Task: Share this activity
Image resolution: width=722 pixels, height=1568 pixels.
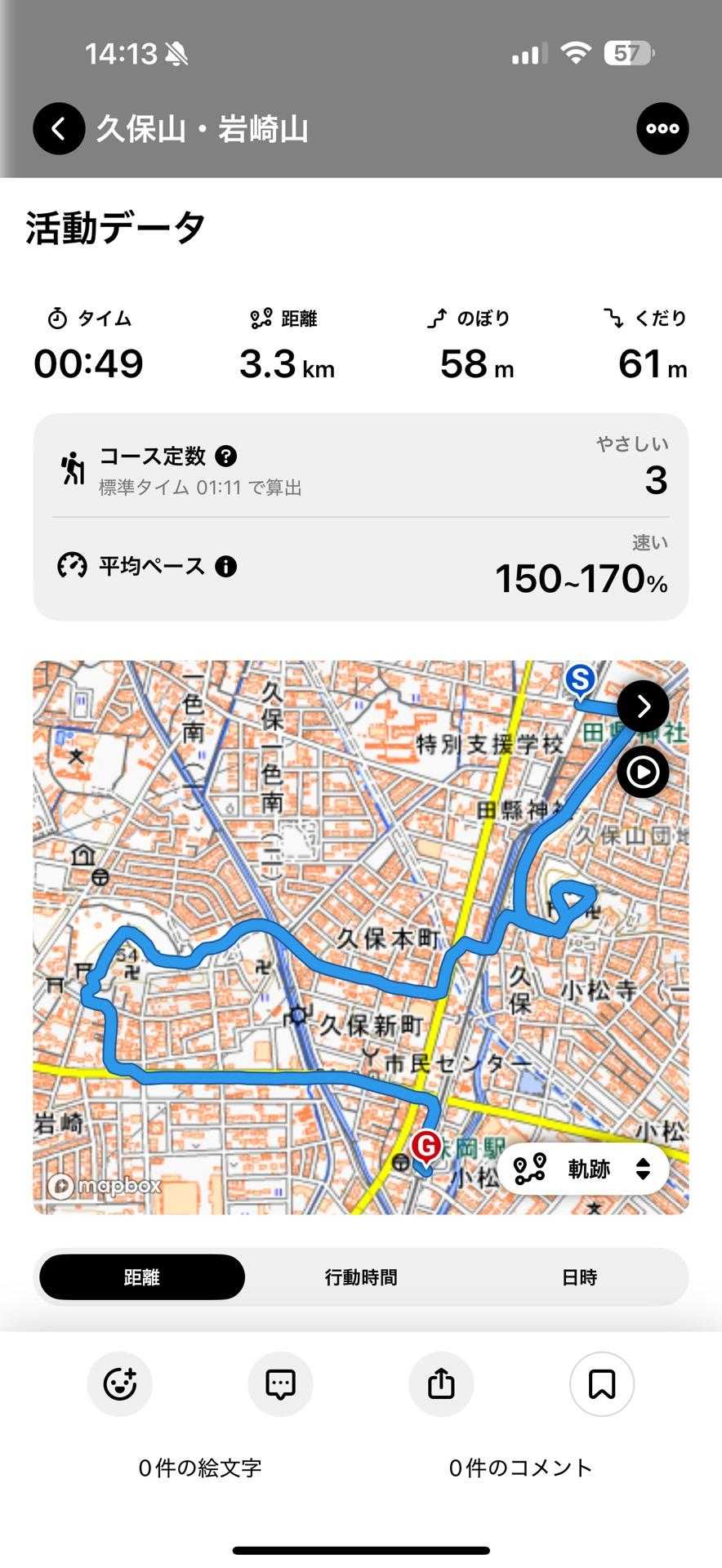Action: [441, 1384]
